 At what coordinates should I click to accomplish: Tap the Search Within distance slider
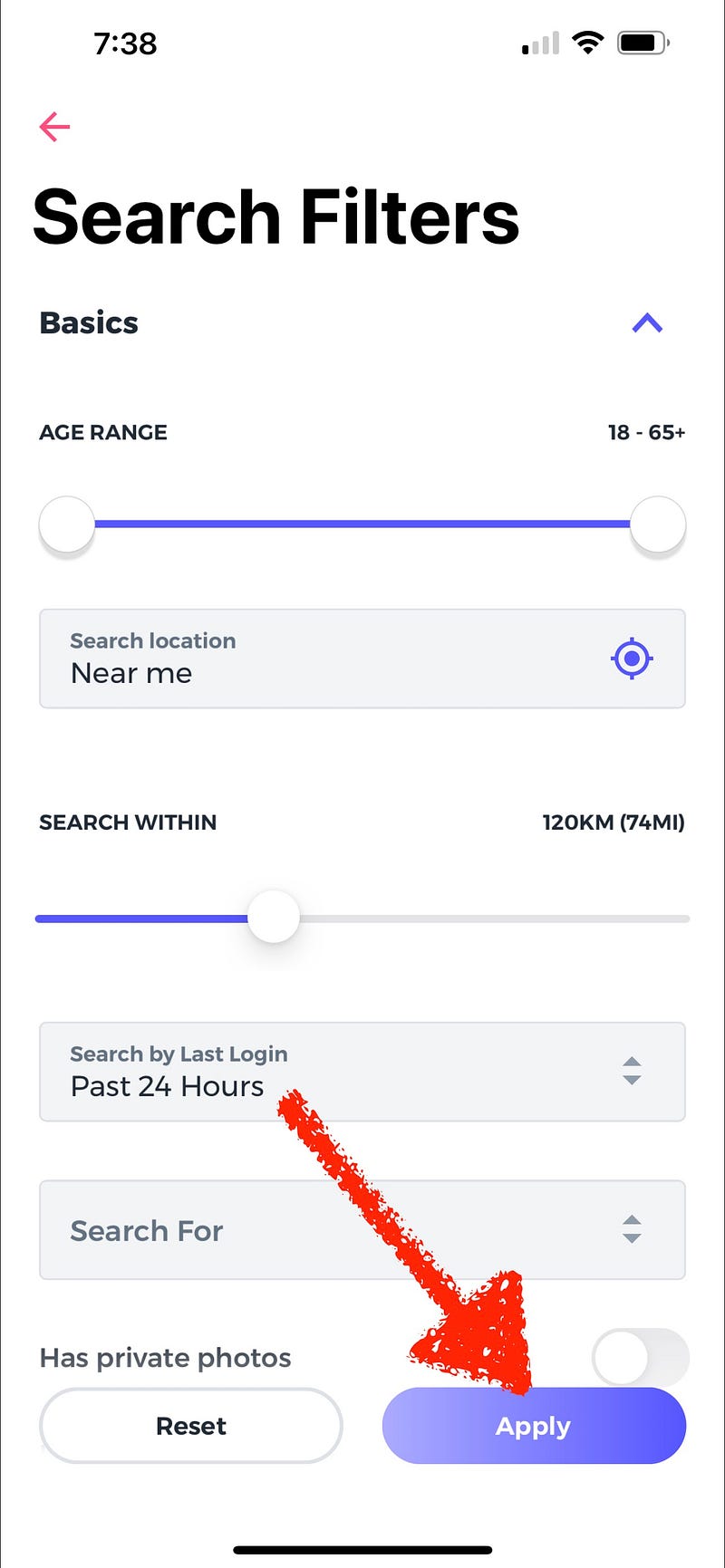point(274,917)
